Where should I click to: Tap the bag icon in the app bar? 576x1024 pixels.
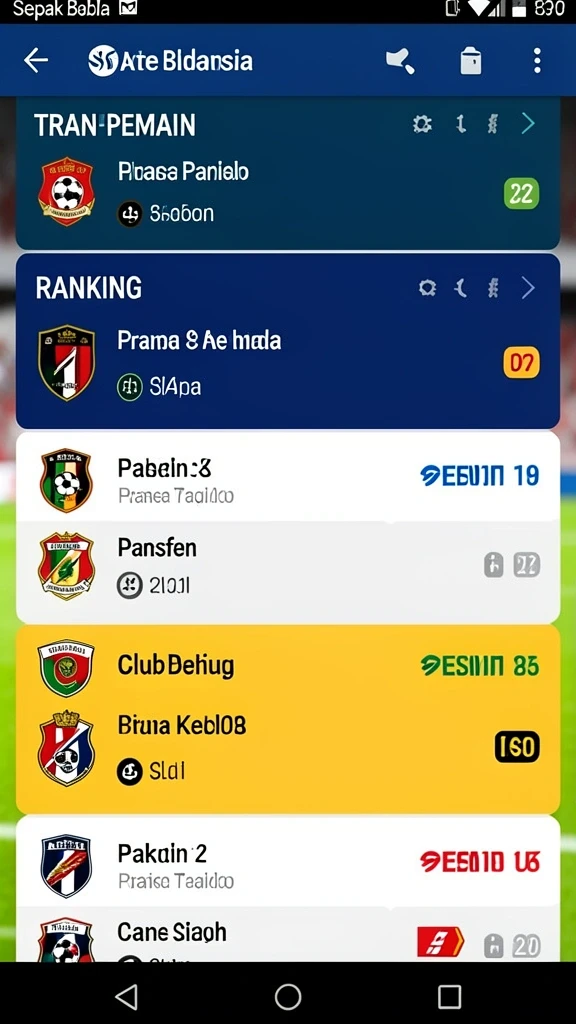(471, 61)
